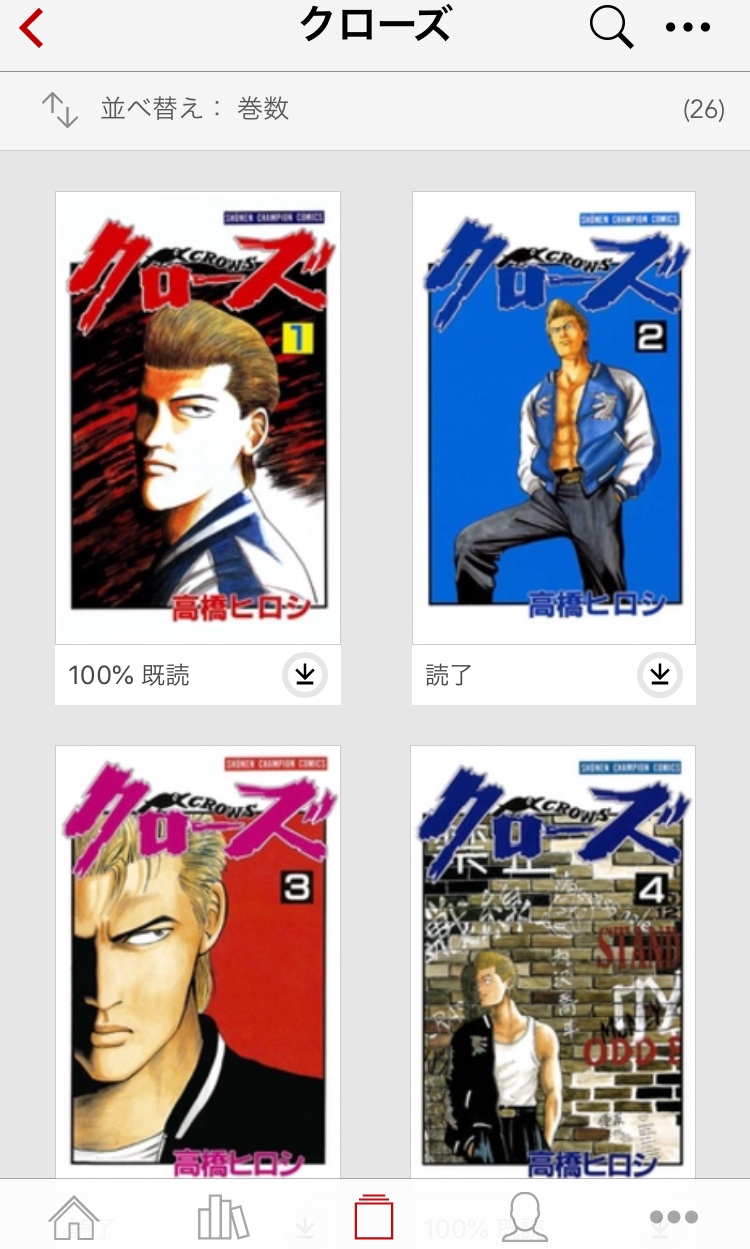Image resolution: width=750 pixels, height=1249 pixels.
Task: Go back using the red arrow
Action: tap(32, 27)
